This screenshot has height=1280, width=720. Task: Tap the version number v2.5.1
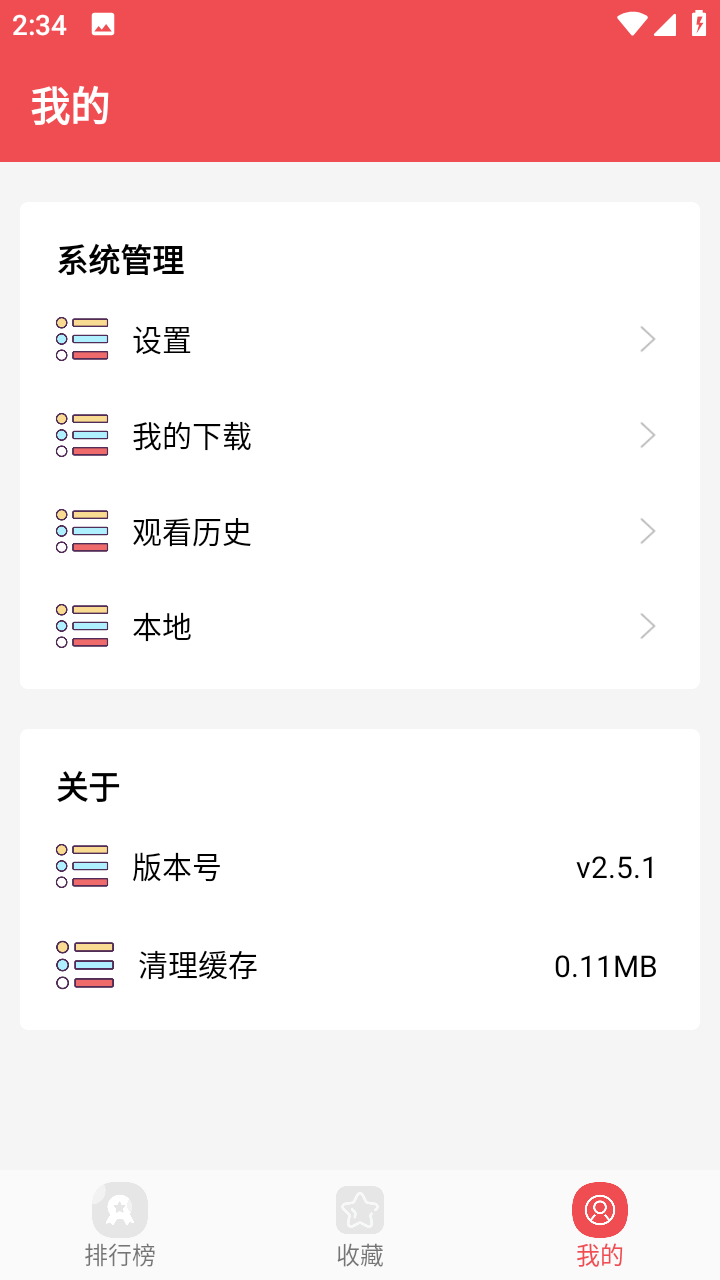coord(614,868)
